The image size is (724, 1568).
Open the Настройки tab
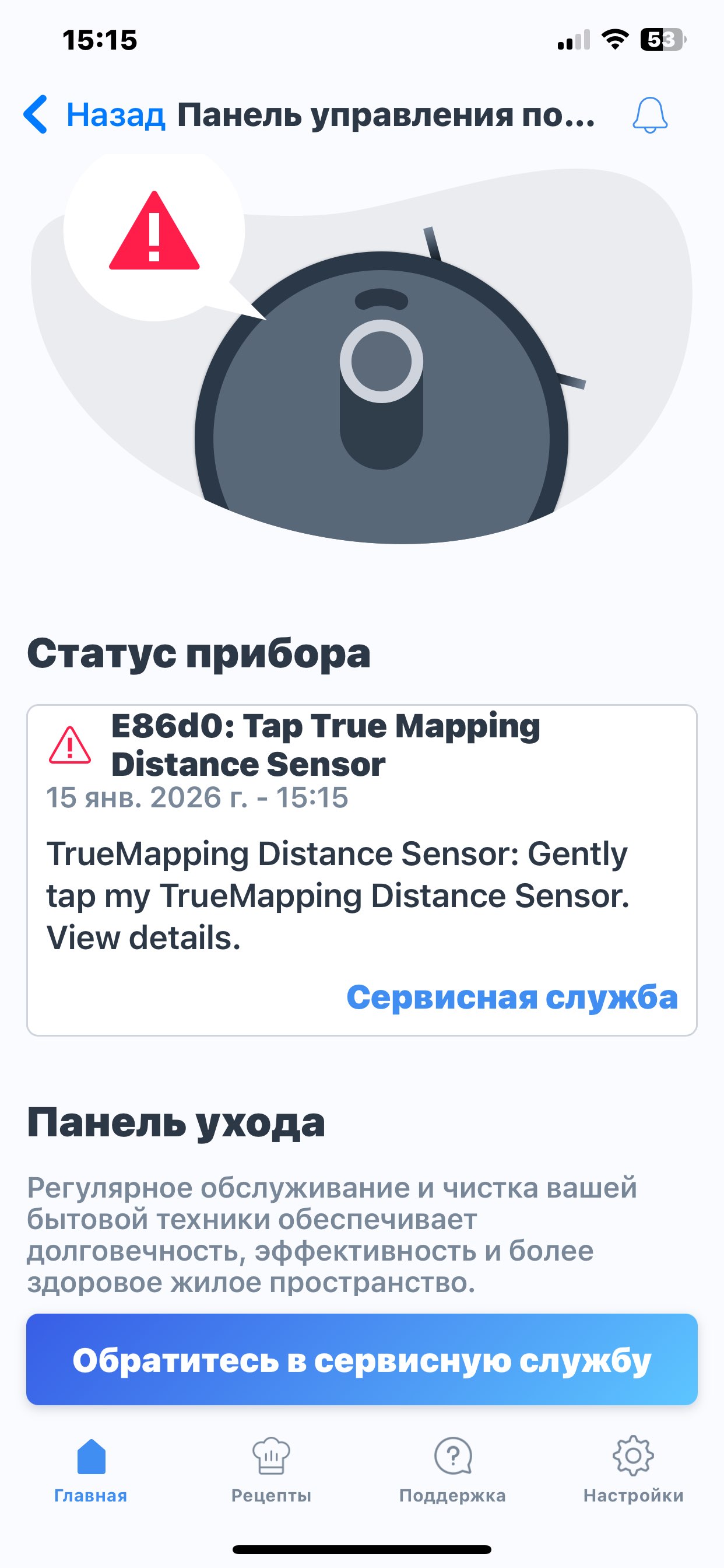click(x=632, y=1469)
